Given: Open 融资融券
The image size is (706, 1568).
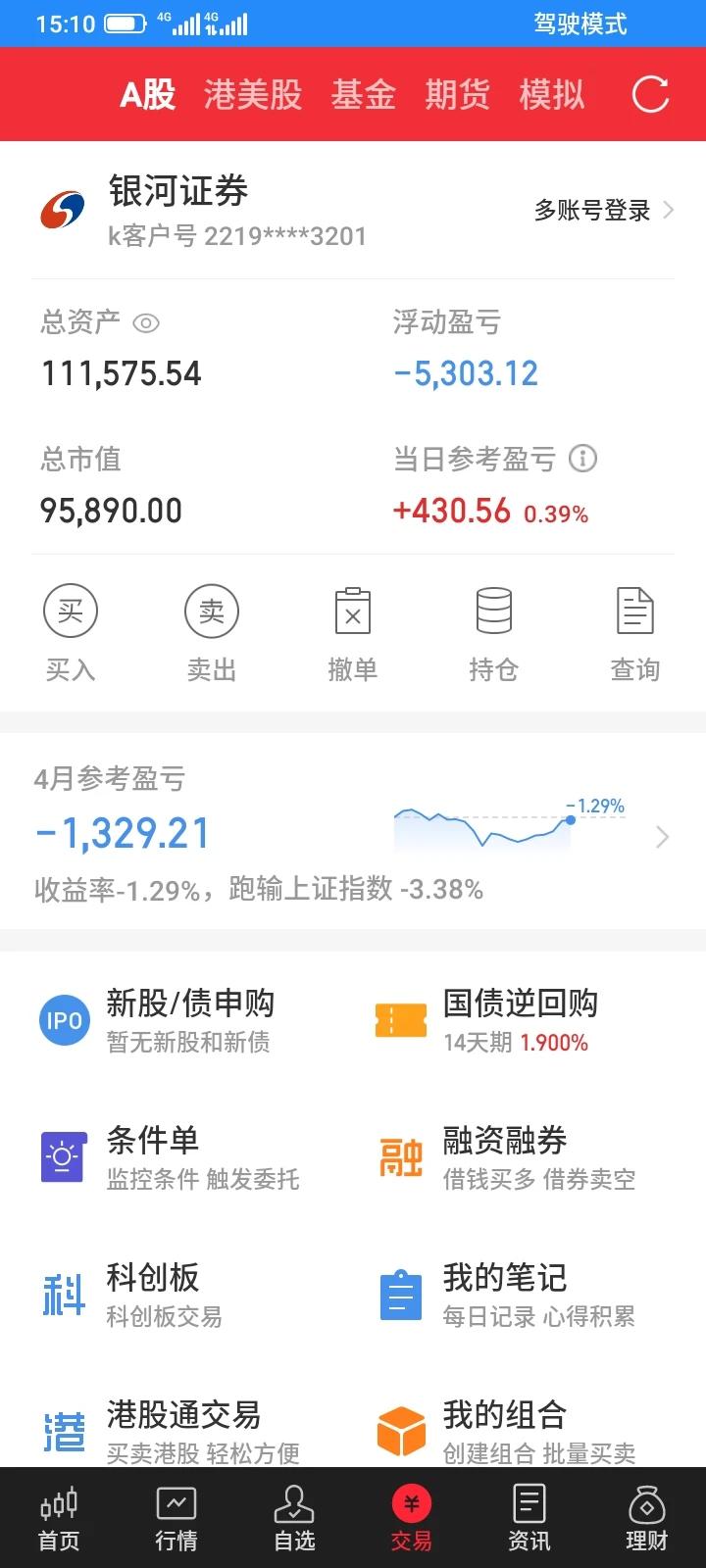Looking at the screenshot, I should 520,1157.
